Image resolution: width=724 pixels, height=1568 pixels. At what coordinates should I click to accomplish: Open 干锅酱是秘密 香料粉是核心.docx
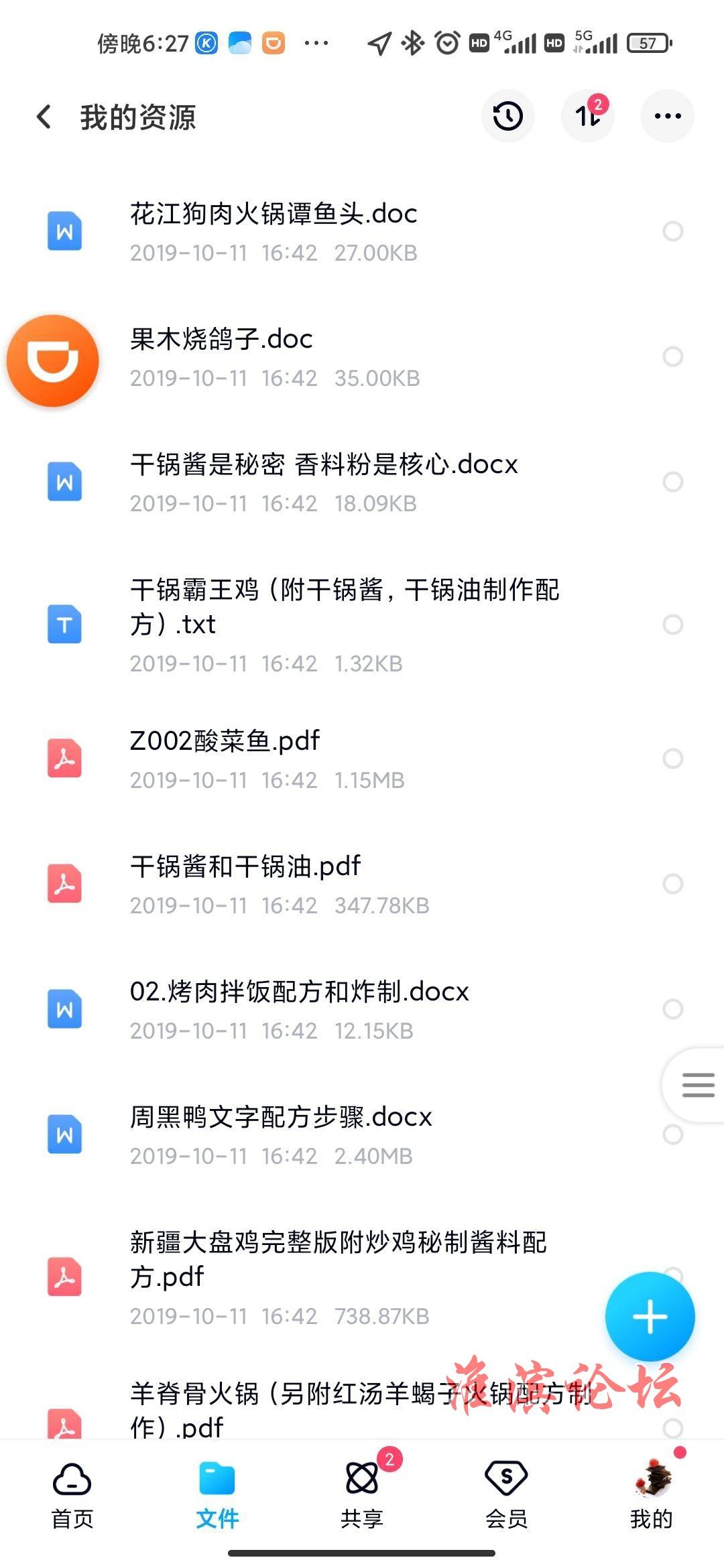tap(362, 482)
